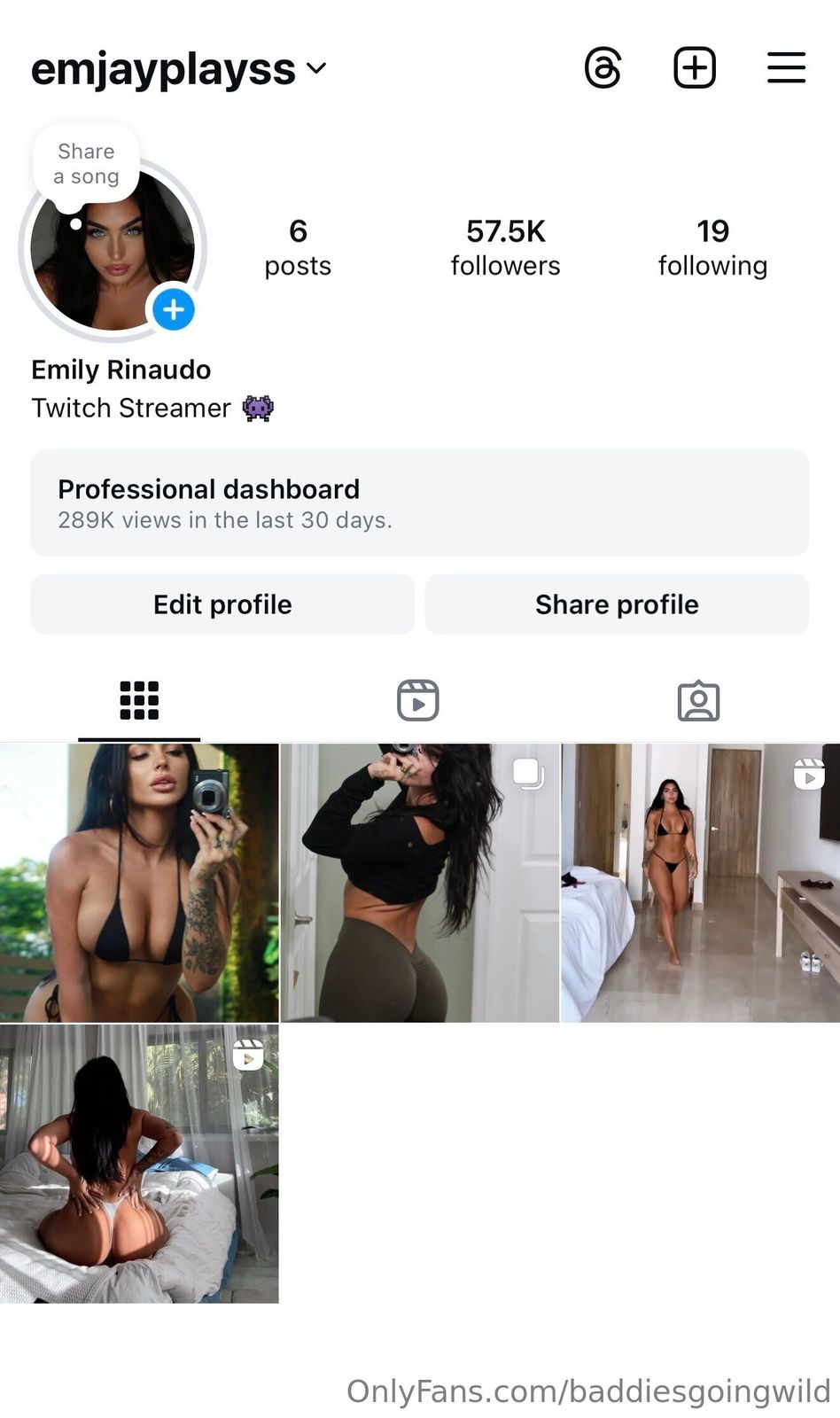Open the reel filmed on the bed
The image size is (840, 1418).
click(139, 1164)
